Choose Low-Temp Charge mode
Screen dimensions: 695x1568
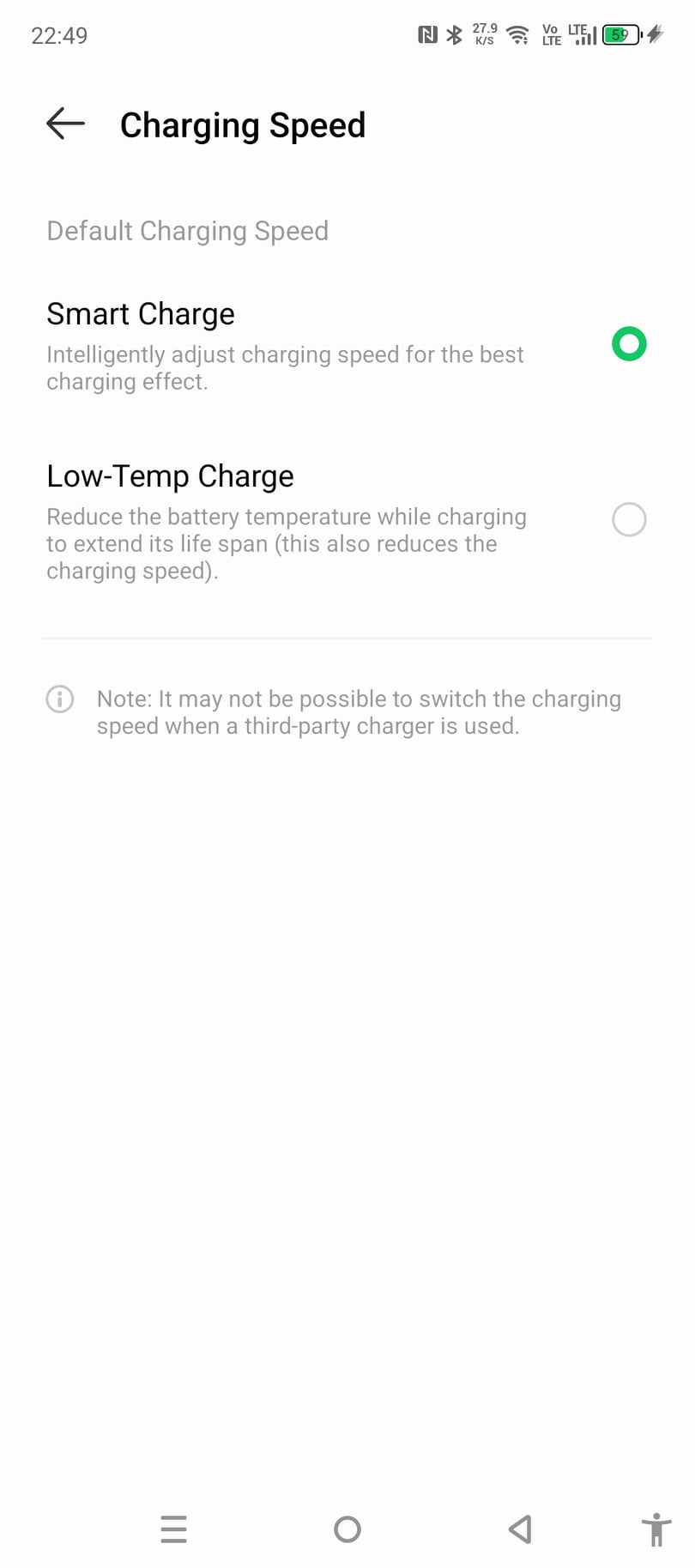(x=347, y=520)
